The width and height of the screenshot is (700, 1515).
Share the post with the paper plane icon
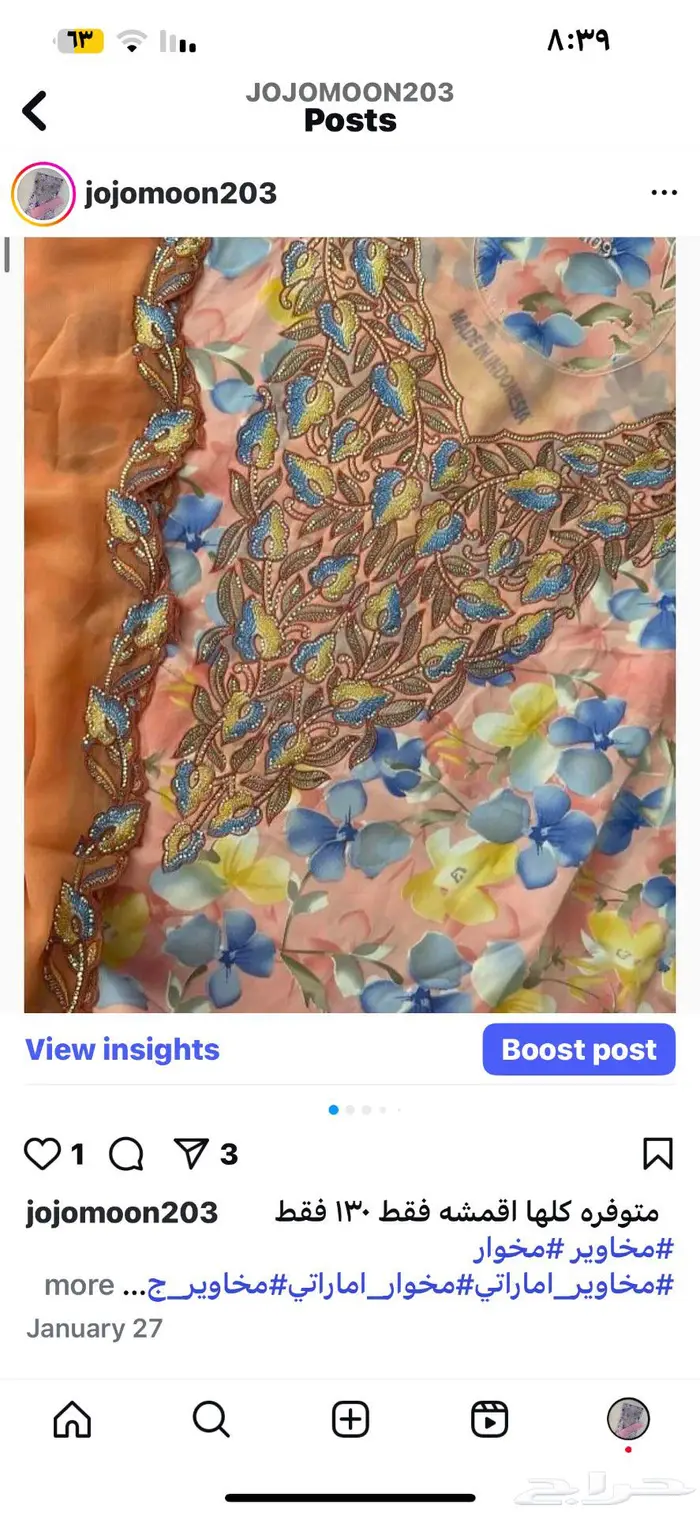(x=191, y=1154)
